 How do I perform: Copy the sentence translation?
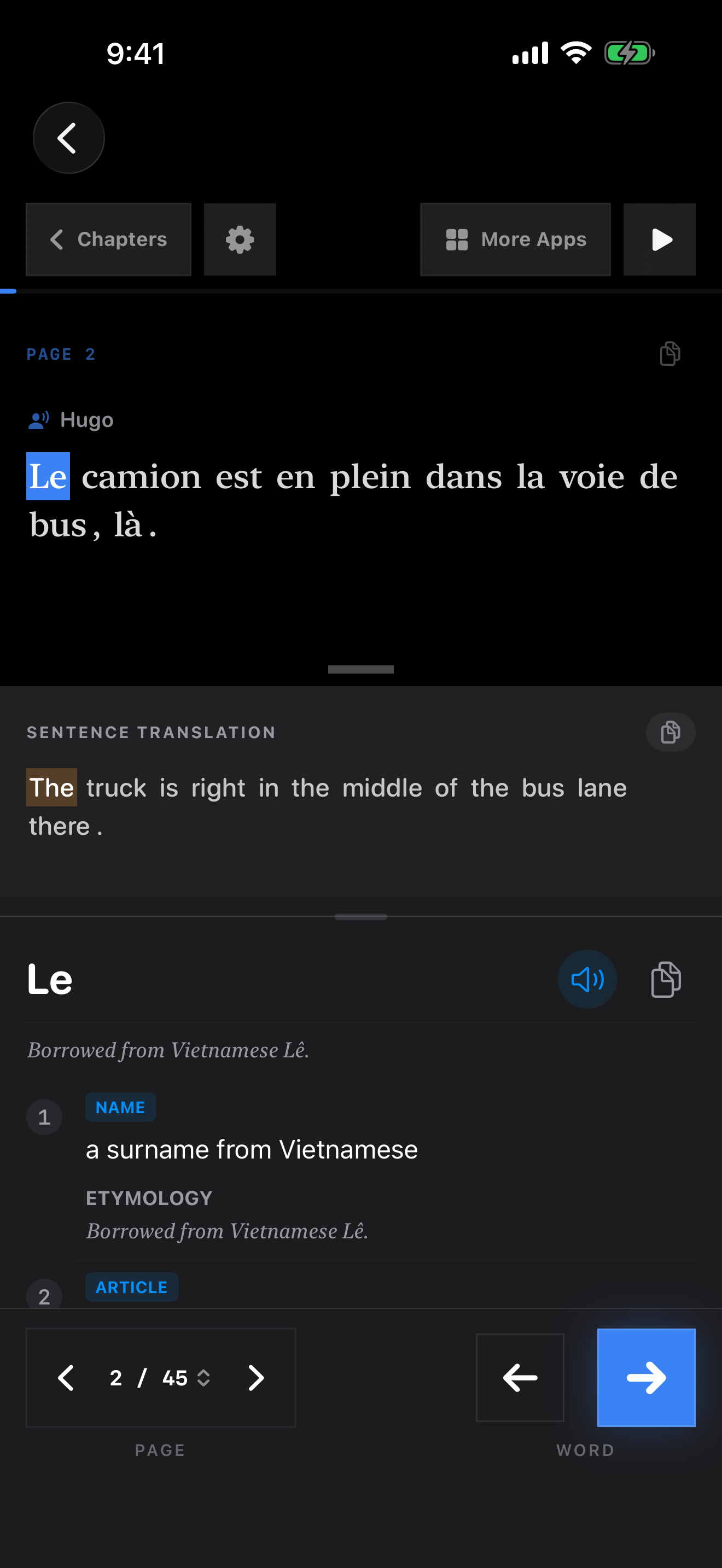pos(670,732)
